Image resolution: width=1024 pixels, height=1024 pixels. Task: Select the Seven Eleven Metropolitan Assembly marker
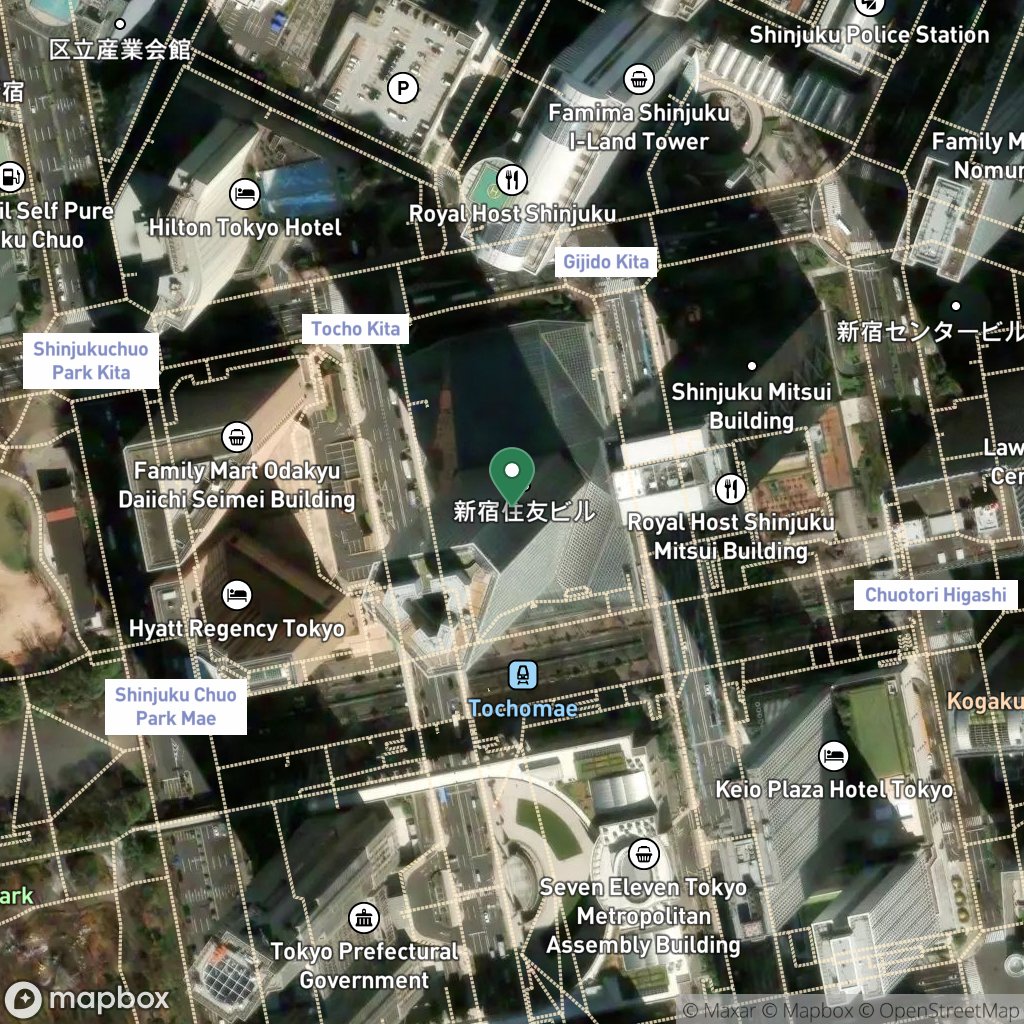click(644, 853)
